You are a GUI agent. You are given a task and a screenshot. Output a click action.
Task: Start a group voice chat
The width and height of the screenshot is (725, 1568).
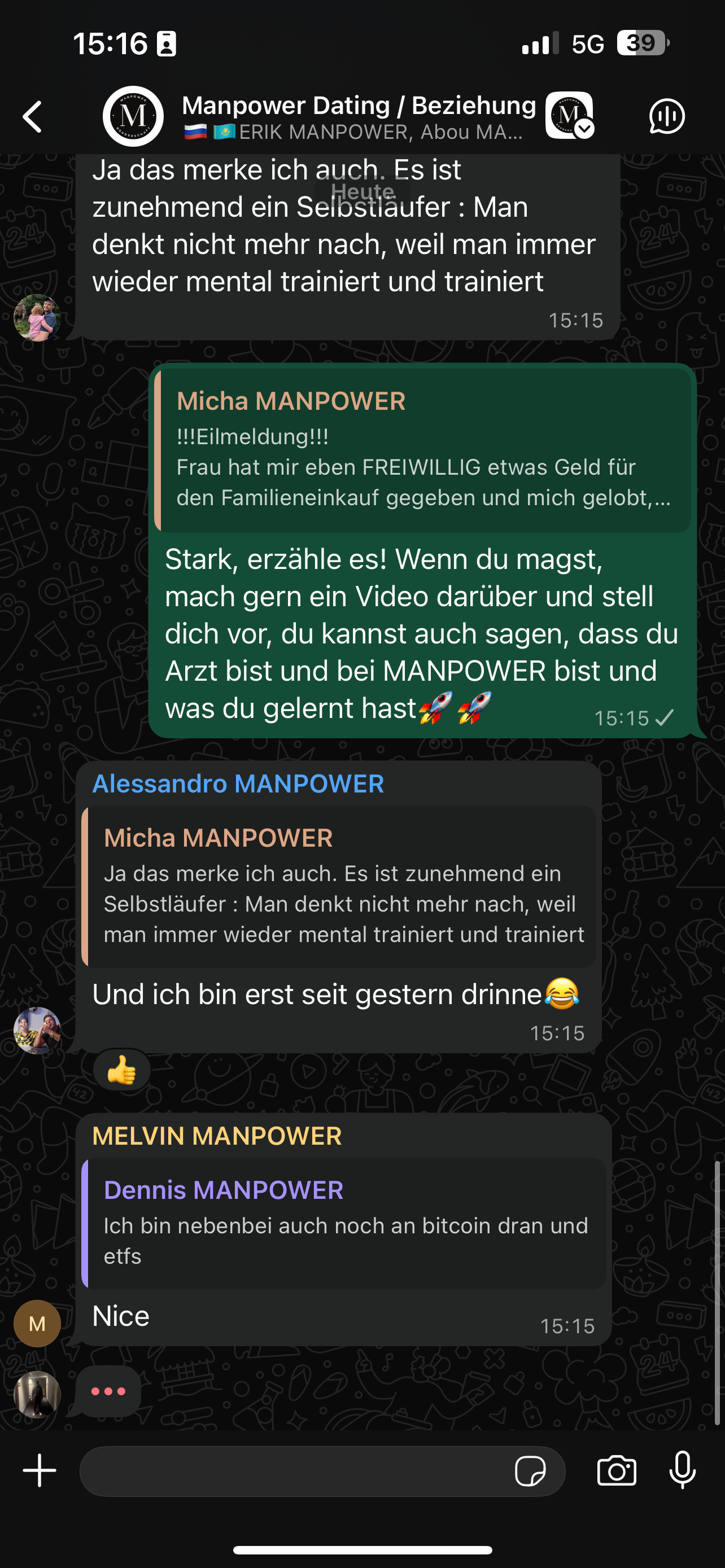pos(667,116)
